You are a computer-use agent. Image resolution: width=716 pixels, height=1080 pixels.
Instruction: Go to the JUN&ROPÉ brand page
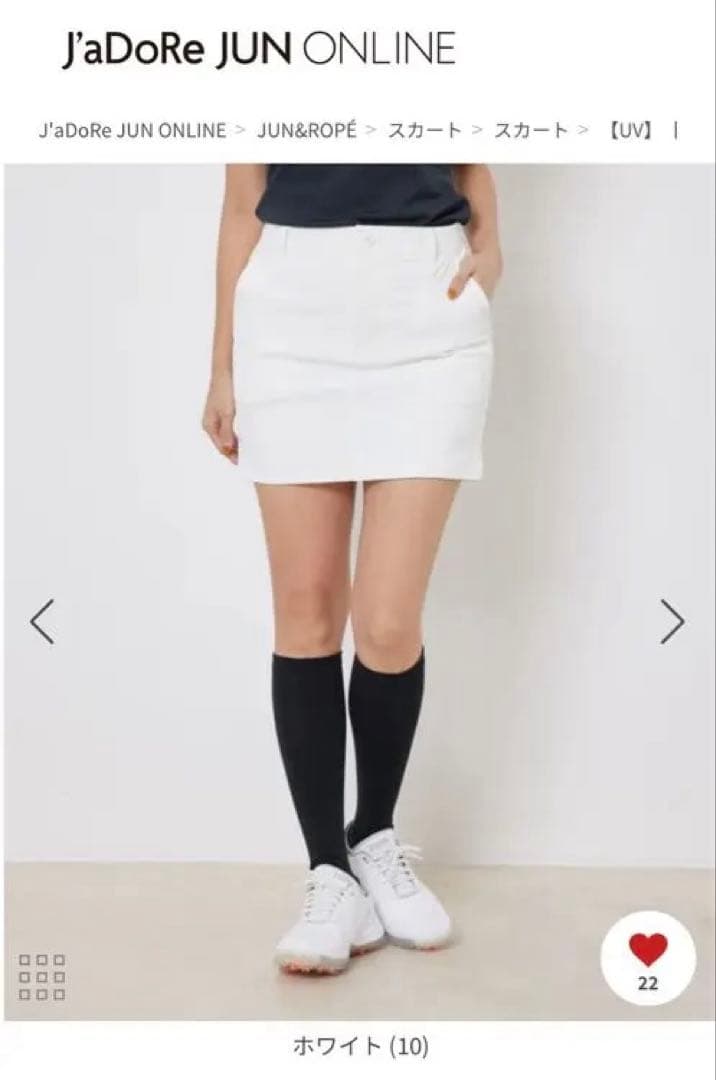(x=306, y=131)
